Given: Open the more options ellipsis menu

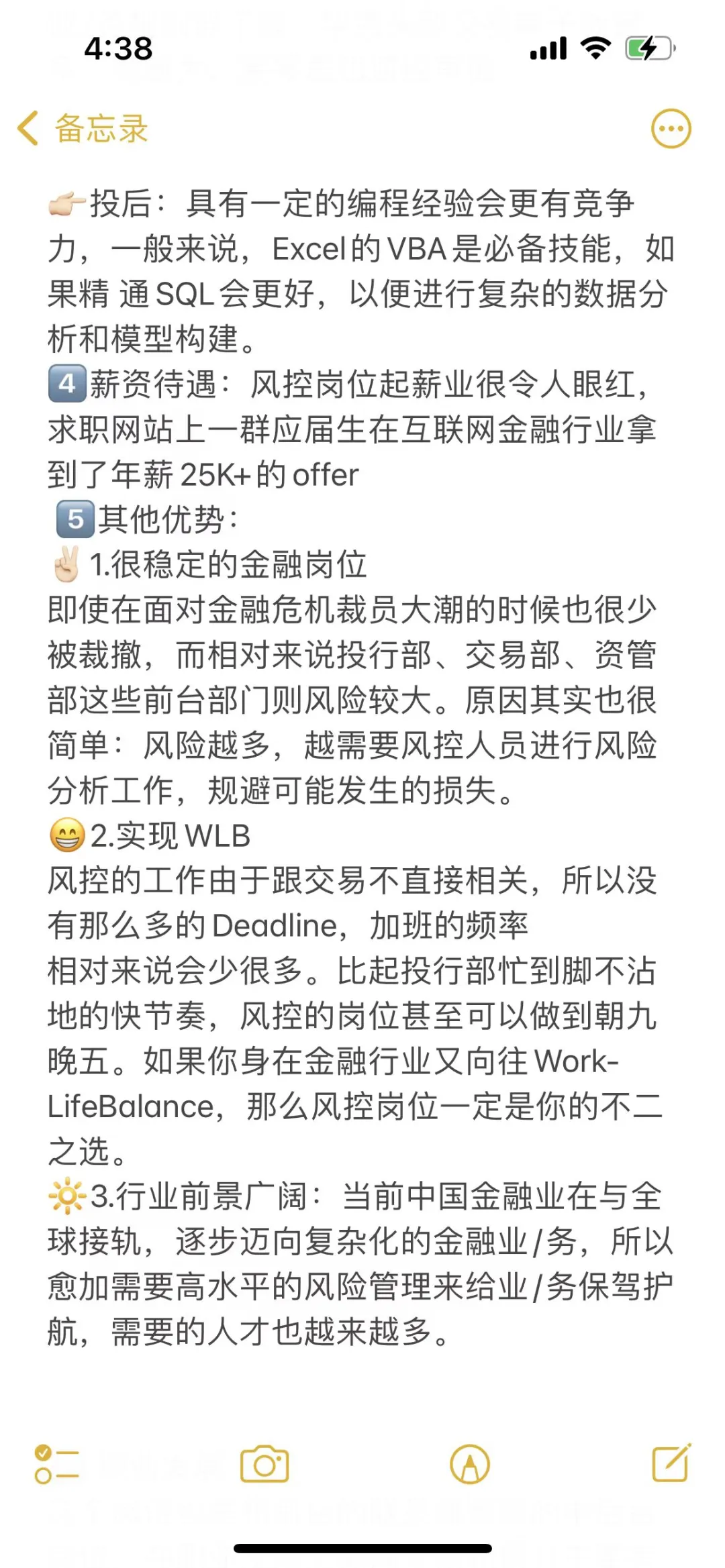Looking at the screenshot, I should [x=671, y=128].
